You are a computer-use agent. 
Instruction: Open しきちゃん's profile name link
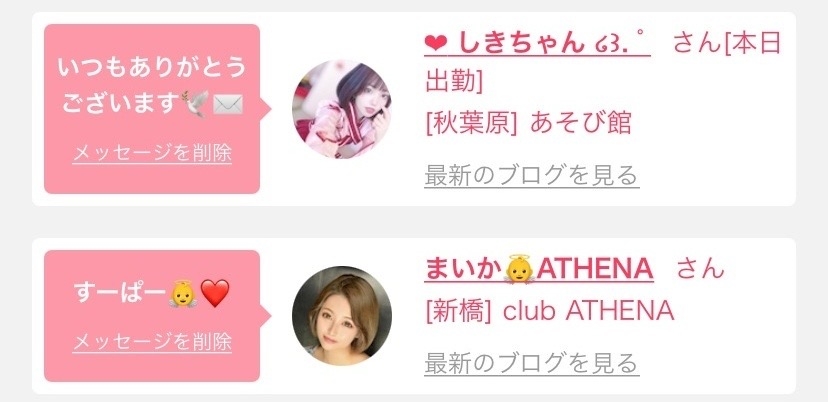(x=537, y=43)
